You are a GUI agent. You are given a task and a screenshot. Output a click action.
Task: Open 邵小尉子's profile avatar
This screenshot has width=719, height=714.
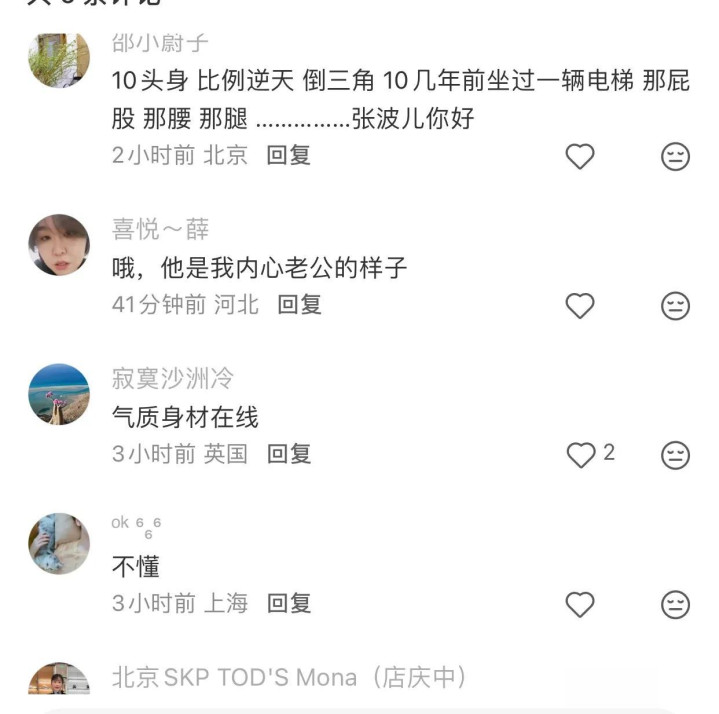point(59,60)
